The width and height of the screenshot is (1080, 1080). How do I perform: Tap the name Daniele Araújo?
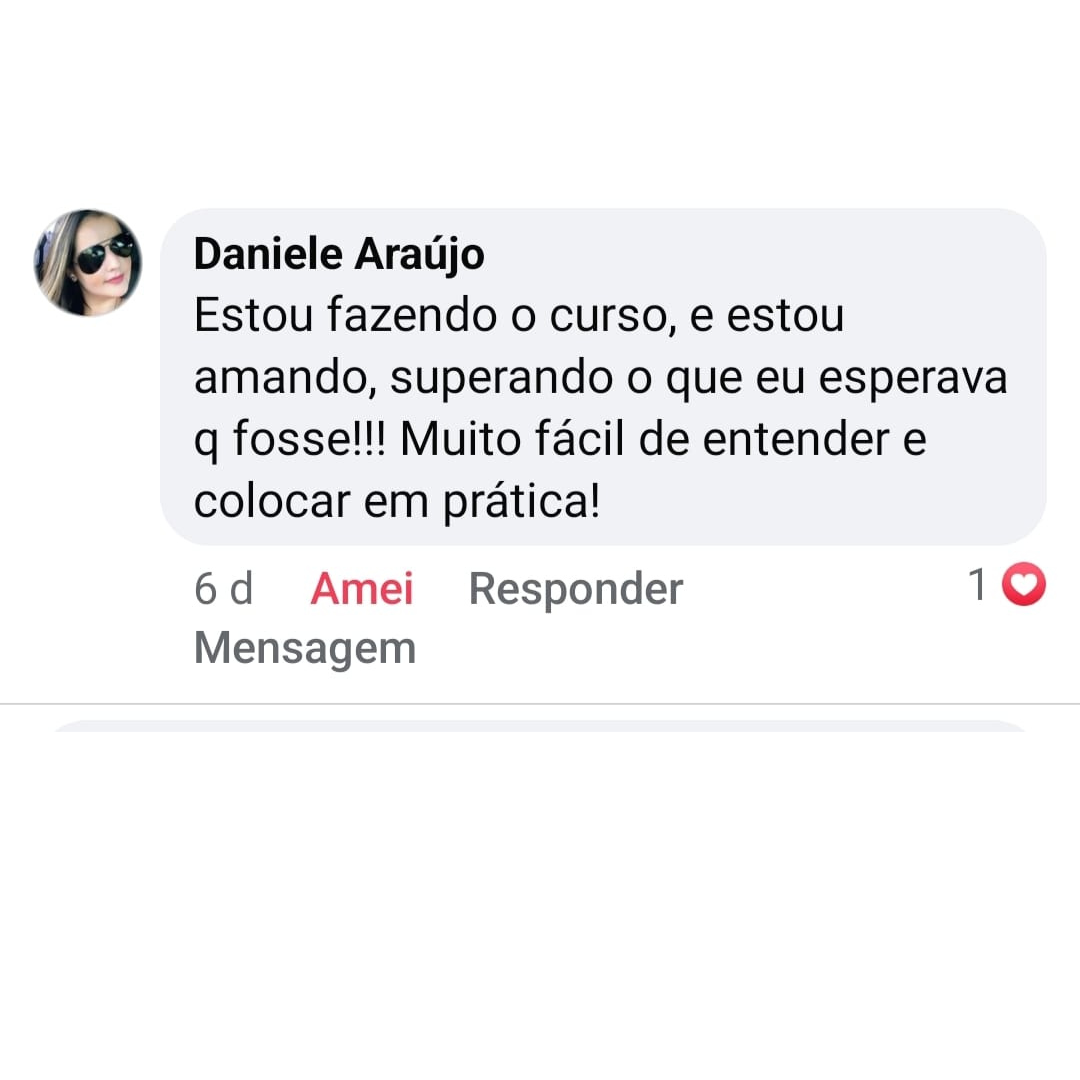[x=338, y=254]
